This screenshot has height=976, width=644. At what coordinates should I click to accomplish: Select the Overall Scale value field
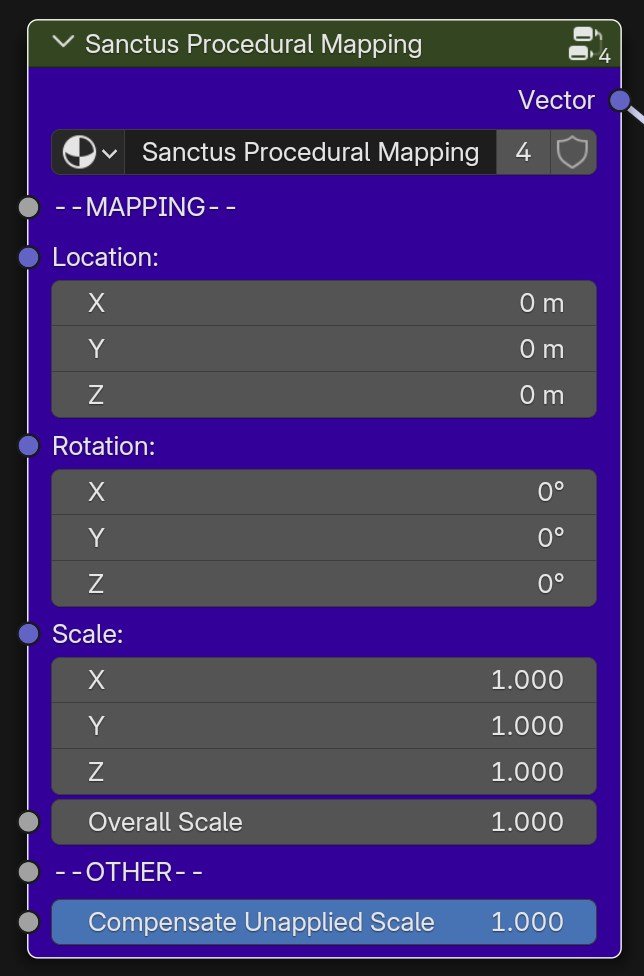click(323, 822)
